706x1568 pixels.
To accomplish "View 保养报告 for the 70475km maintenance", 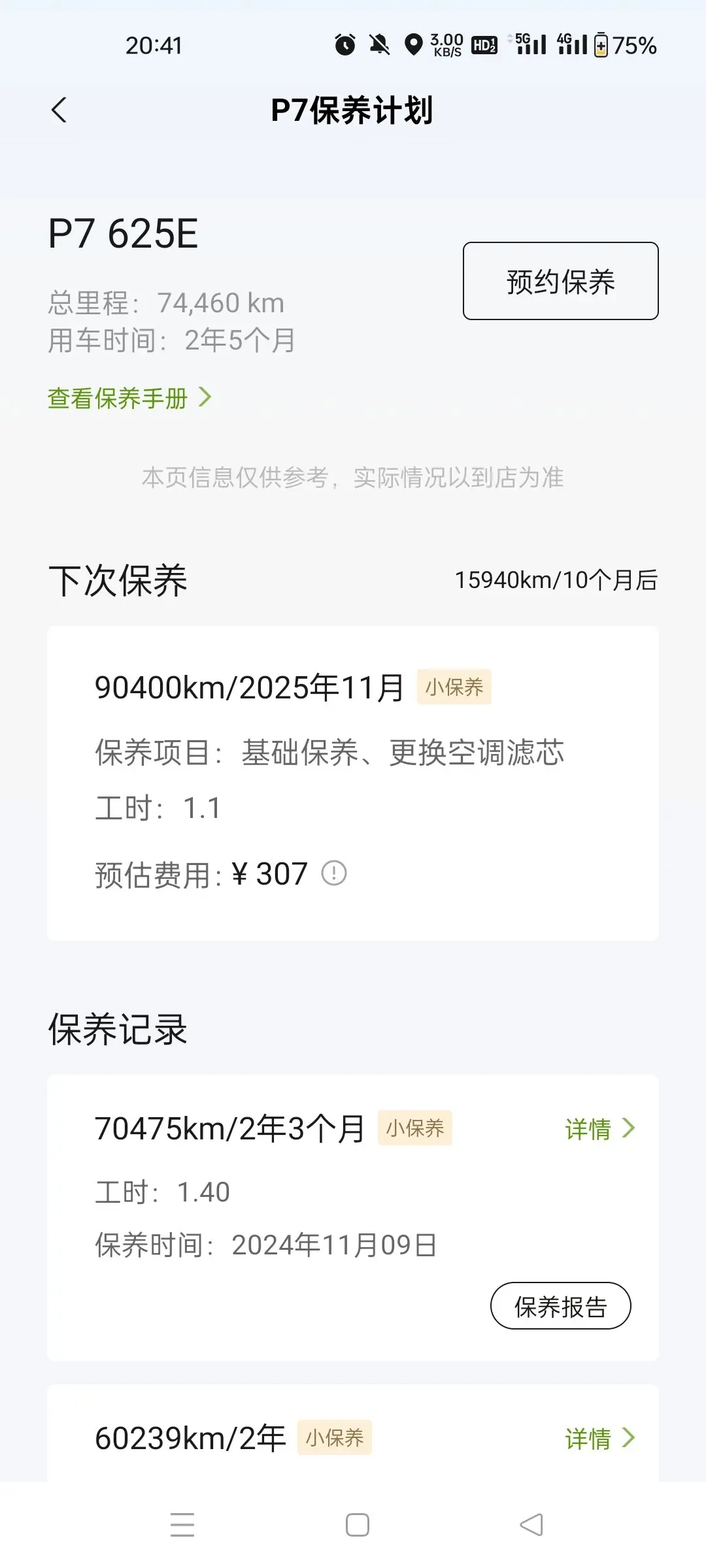I will point(560,1306).
